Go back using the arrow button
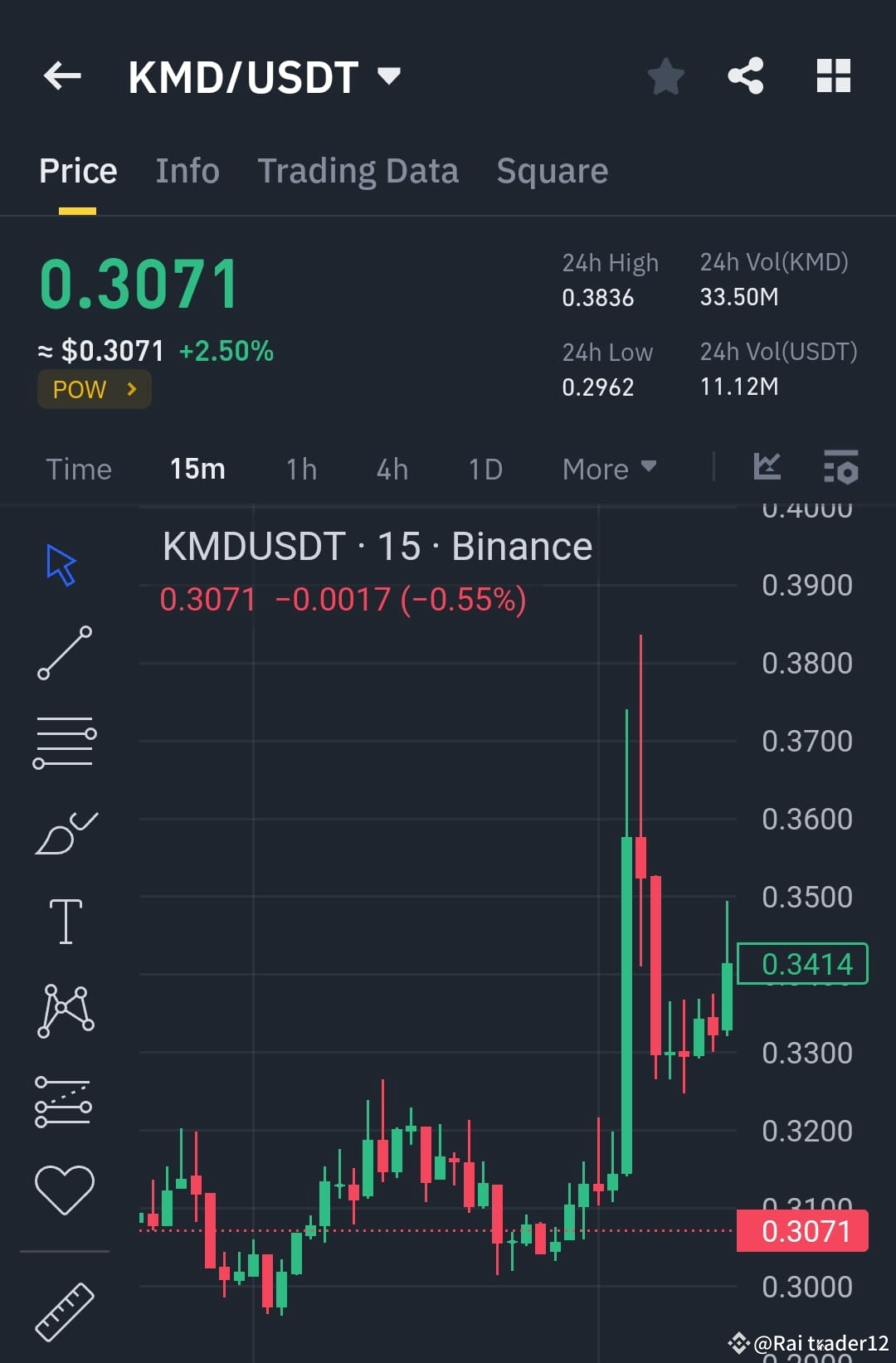Viewport: 896px width, 1363px height. [x=62, y=75]
